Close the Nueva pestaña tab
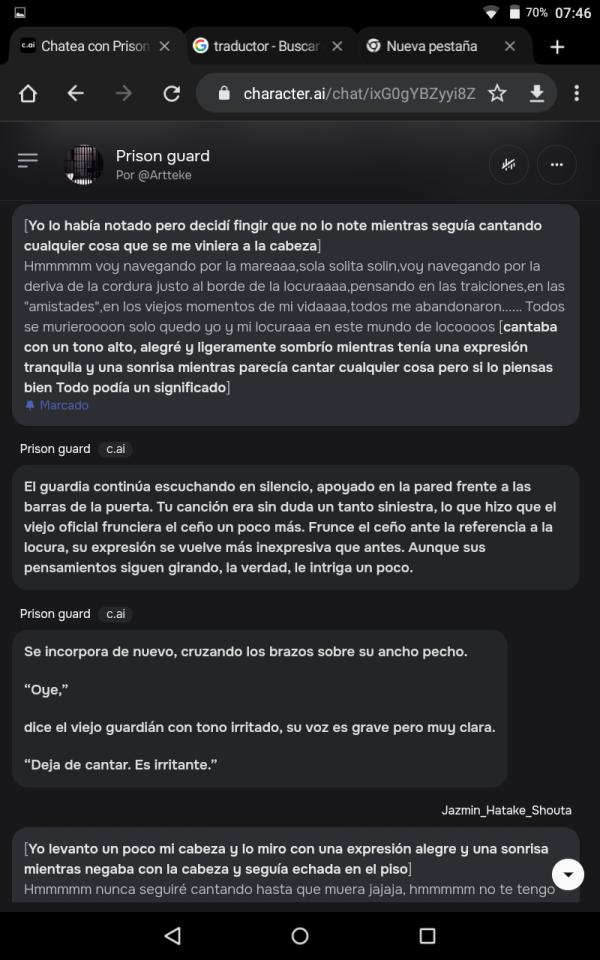Viewport: 600px width, 960px height. (509, 47)
